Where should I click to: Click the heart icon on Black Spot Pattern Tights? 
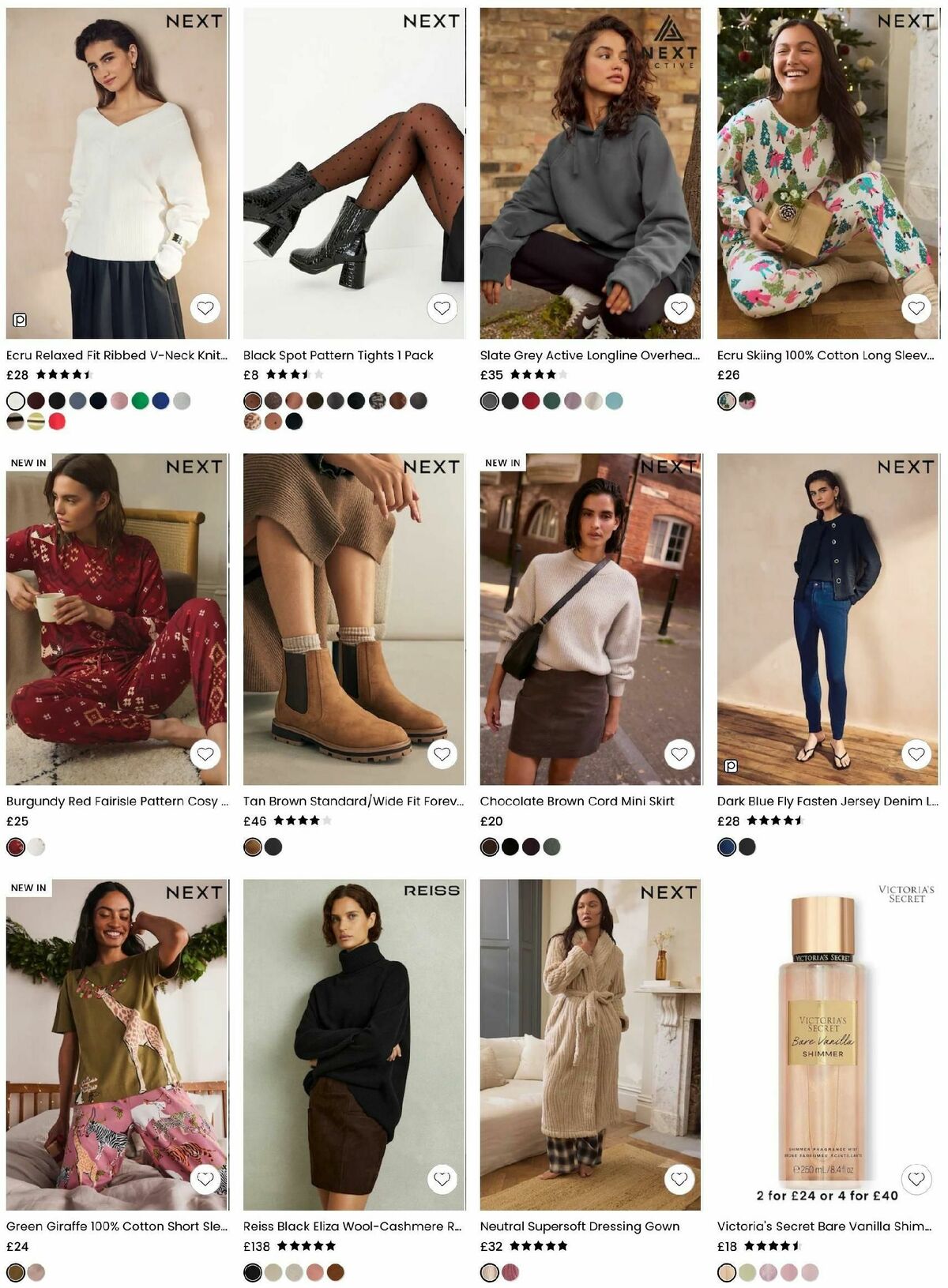pyautogui.click(x=442, y=308)
